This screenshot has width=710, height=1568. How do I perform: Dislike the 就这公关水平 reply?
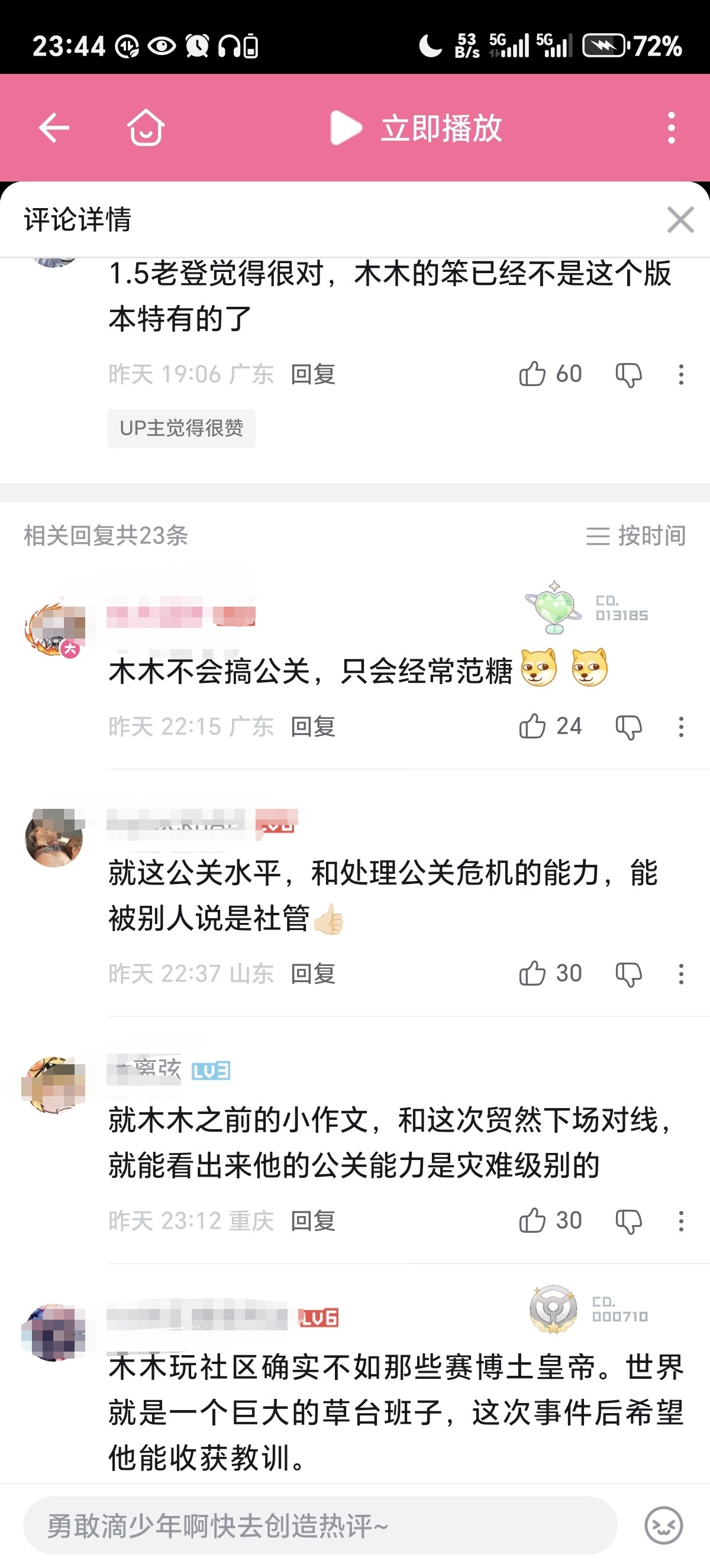[x=628, y=974]
